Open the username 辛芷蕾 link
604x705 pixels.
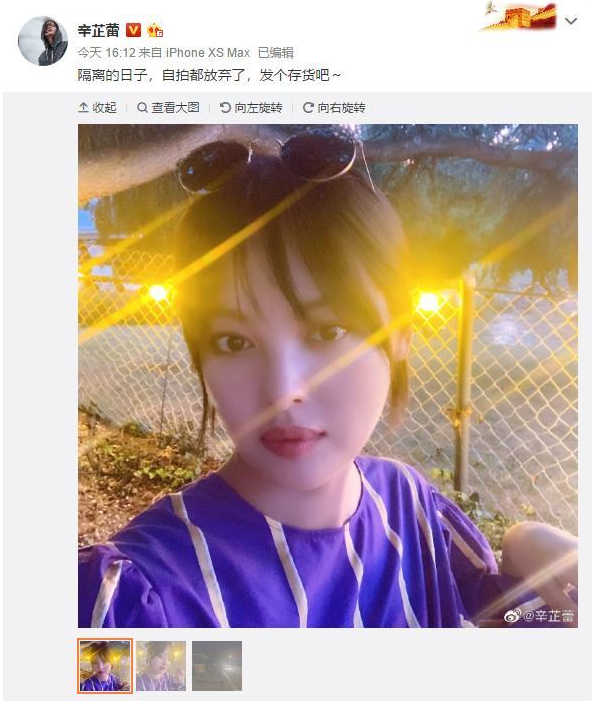coord(99,30)
